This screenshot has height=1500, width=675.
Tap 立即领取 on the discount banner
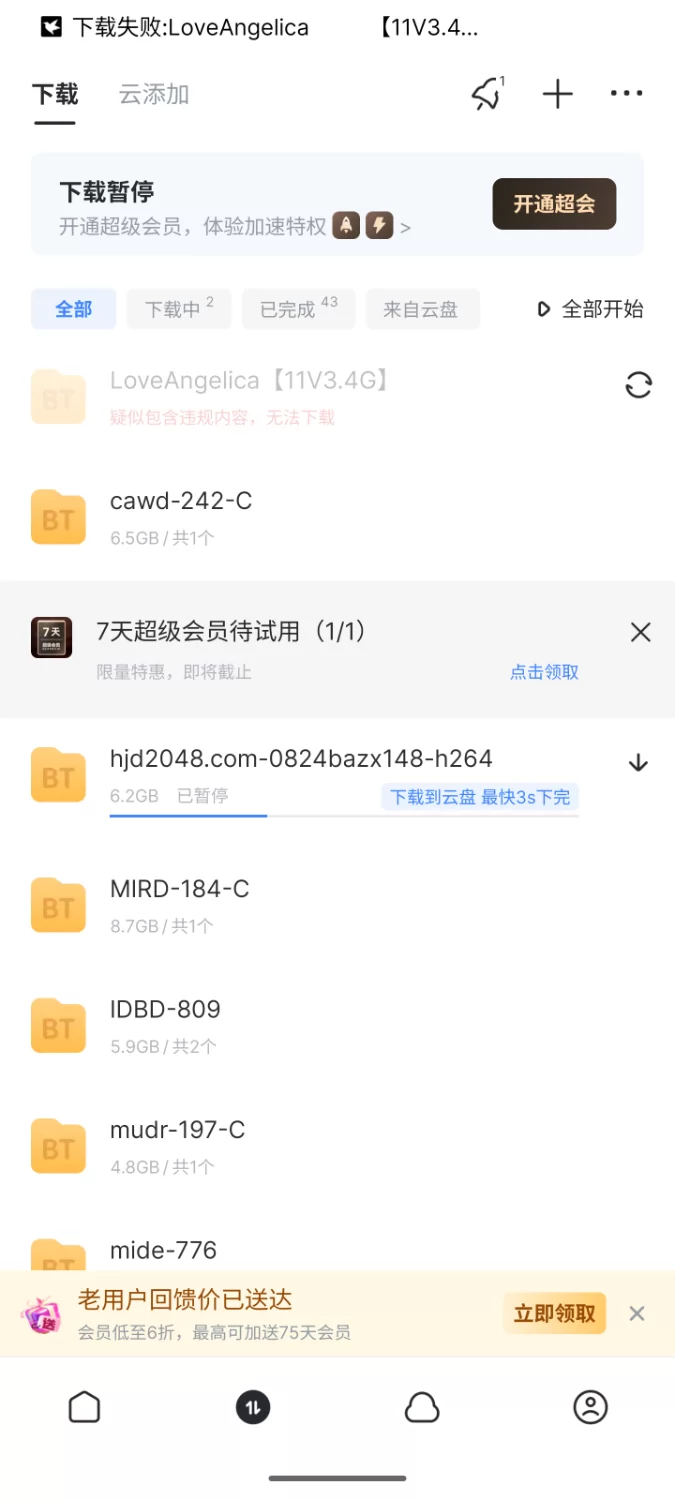554,1313
